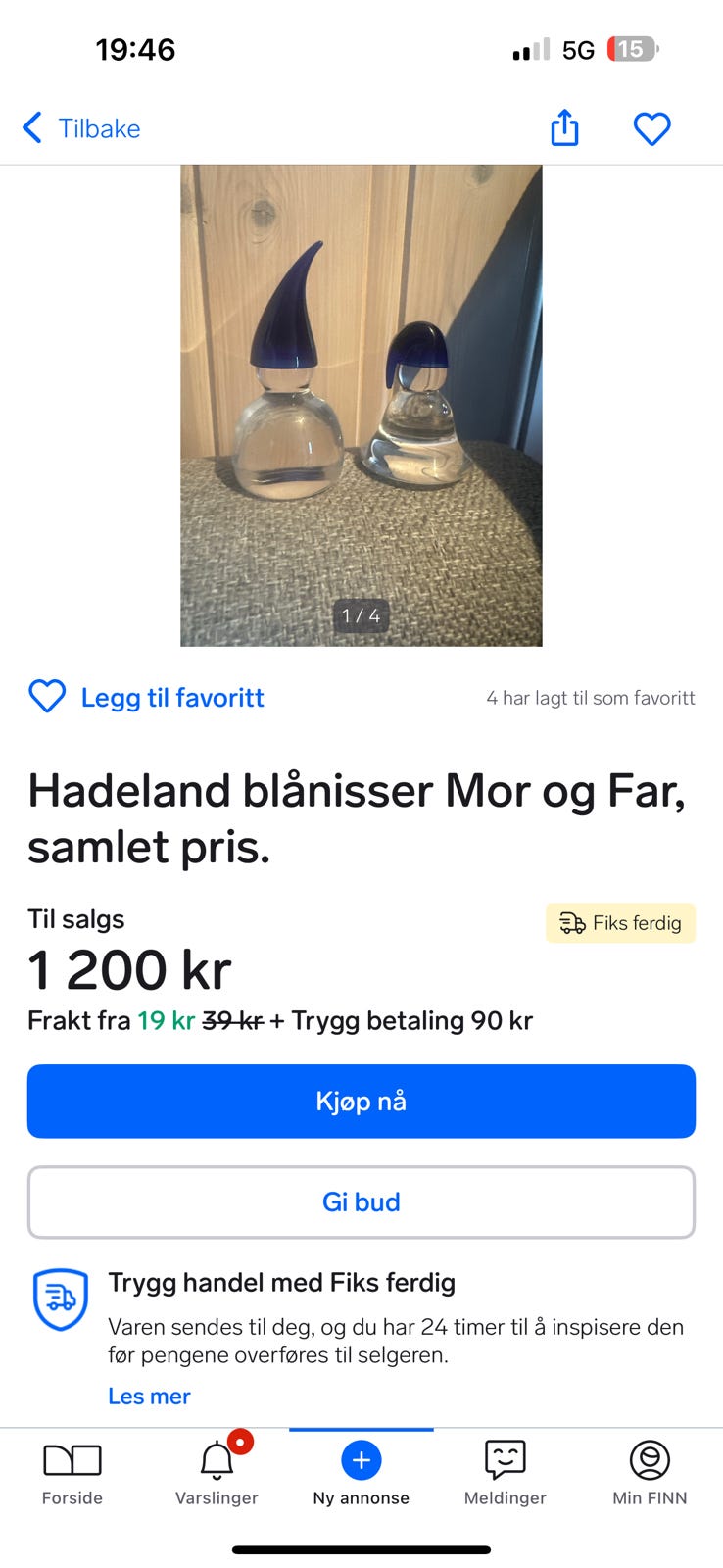
Task: Tap the battery indicator showing 15
Action: click(632, 48)
